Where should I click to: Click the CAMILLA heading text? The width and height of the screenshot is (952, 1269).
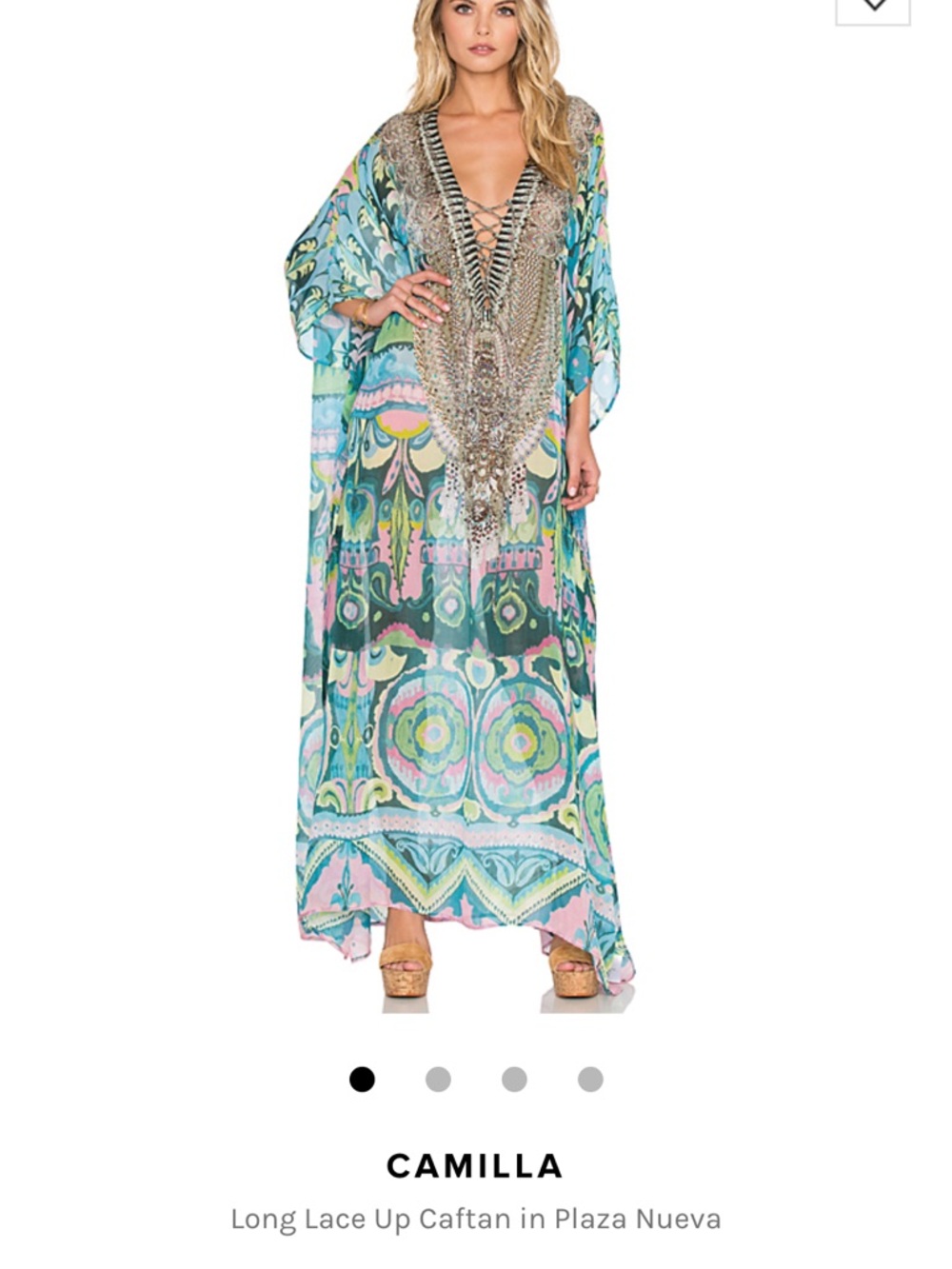pyautogui.click(x=476, y=1164)
